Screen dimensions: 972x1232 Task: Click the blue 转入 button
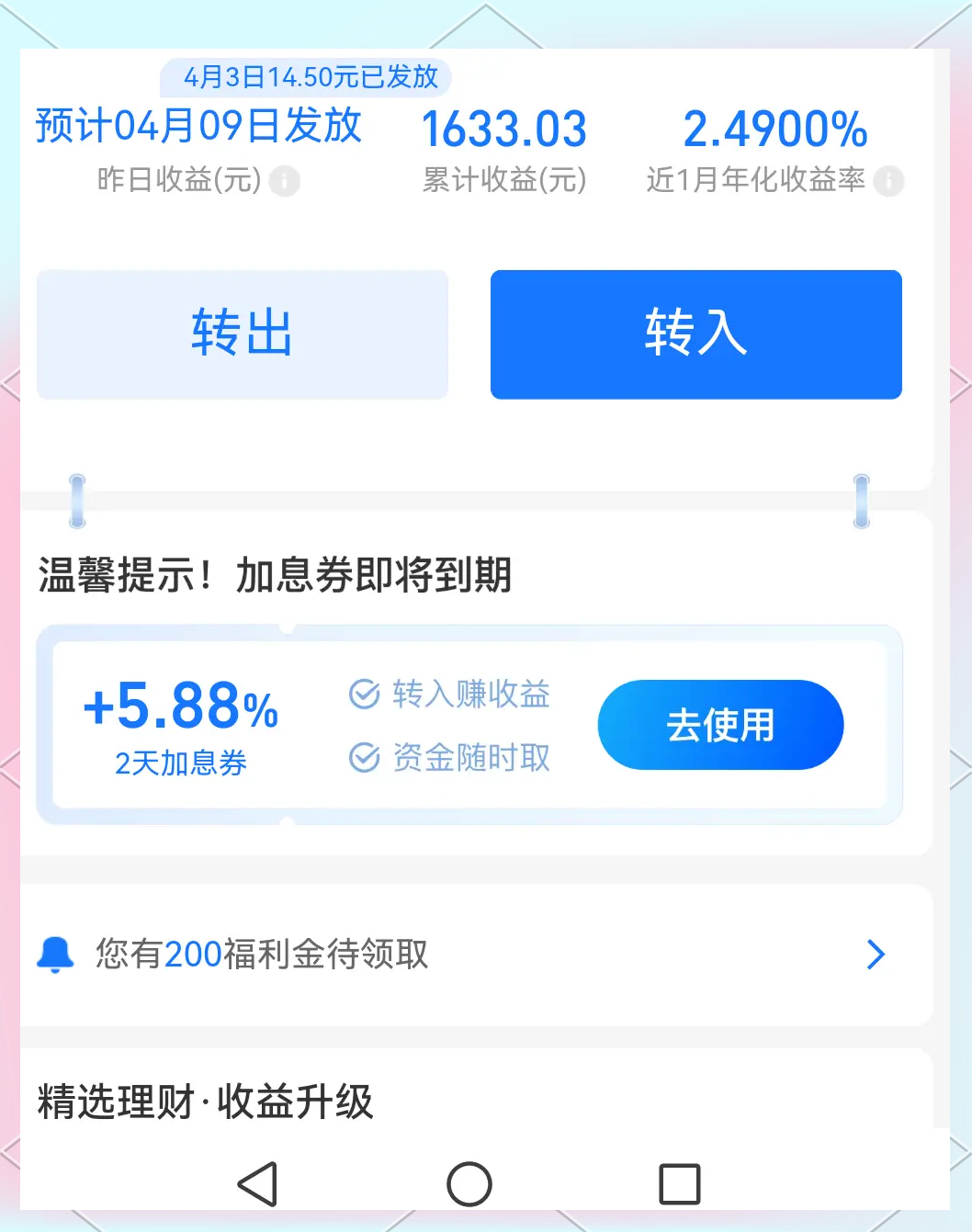[x=695, y=334]
